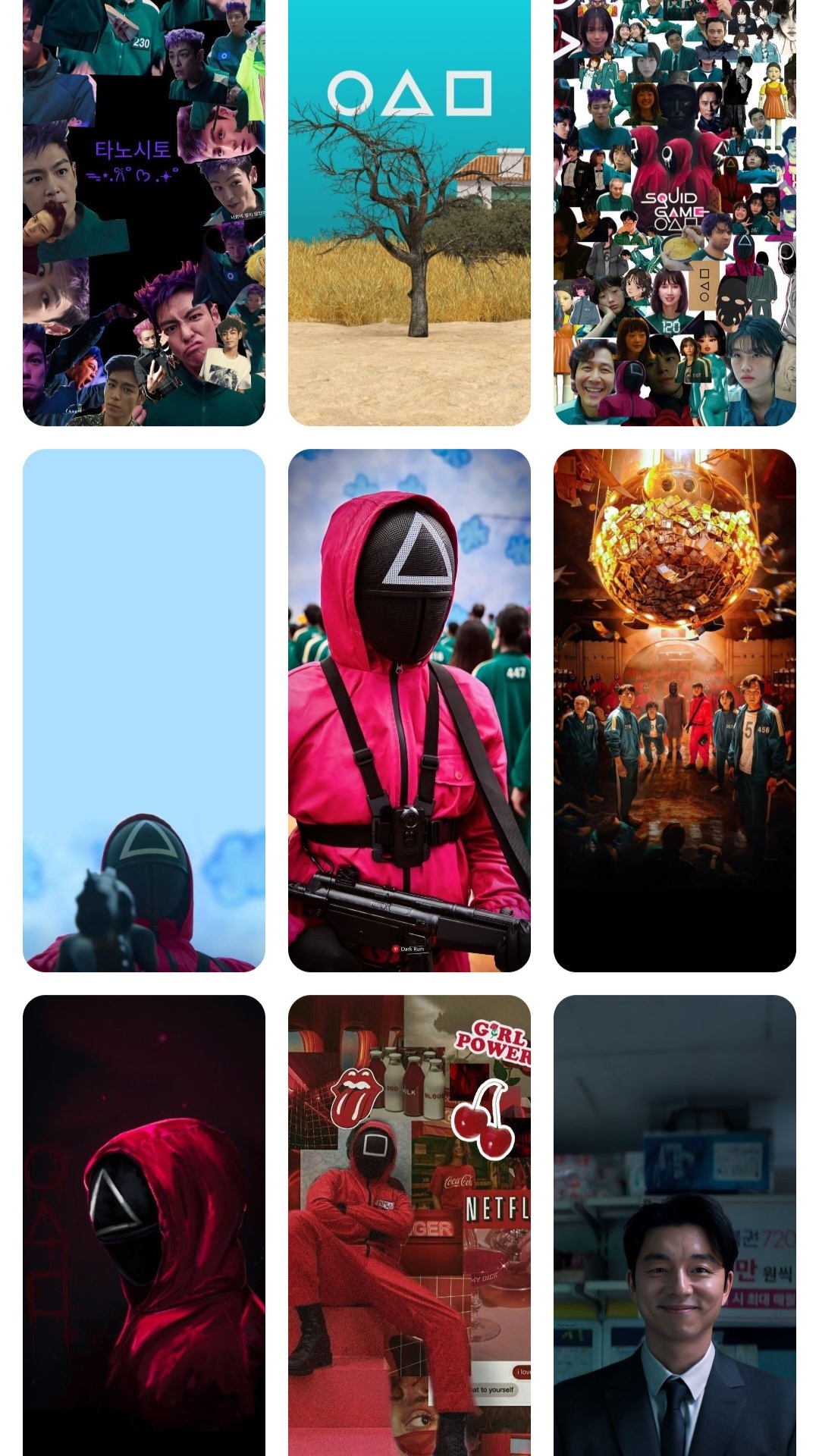
Task: Open the Squid Game cast collage wallpaper
Action: point(675,212)
